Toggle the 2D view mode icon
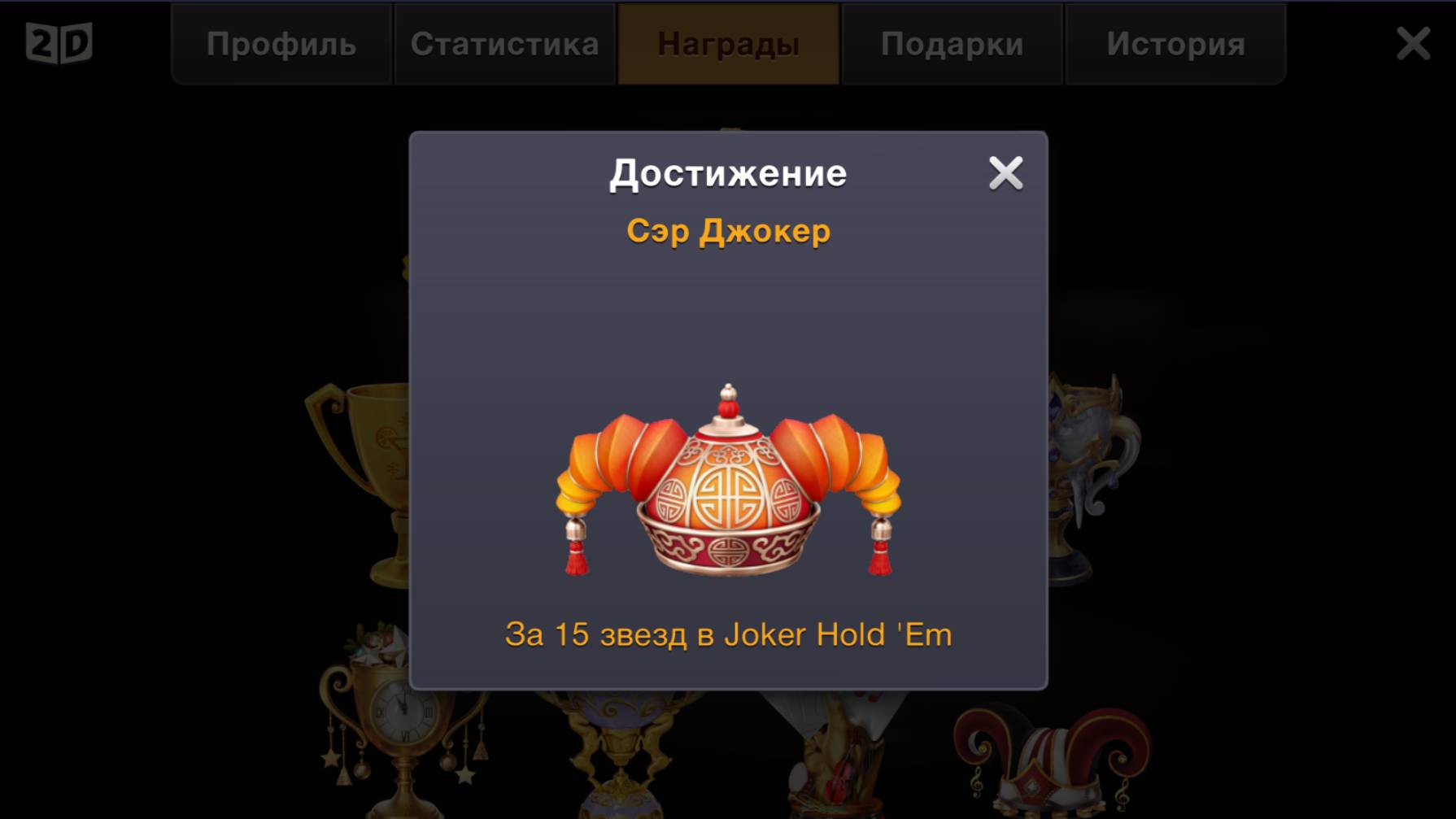This screenshot has width=1456, height=819. pyautogui.click(x=59, y=42)
